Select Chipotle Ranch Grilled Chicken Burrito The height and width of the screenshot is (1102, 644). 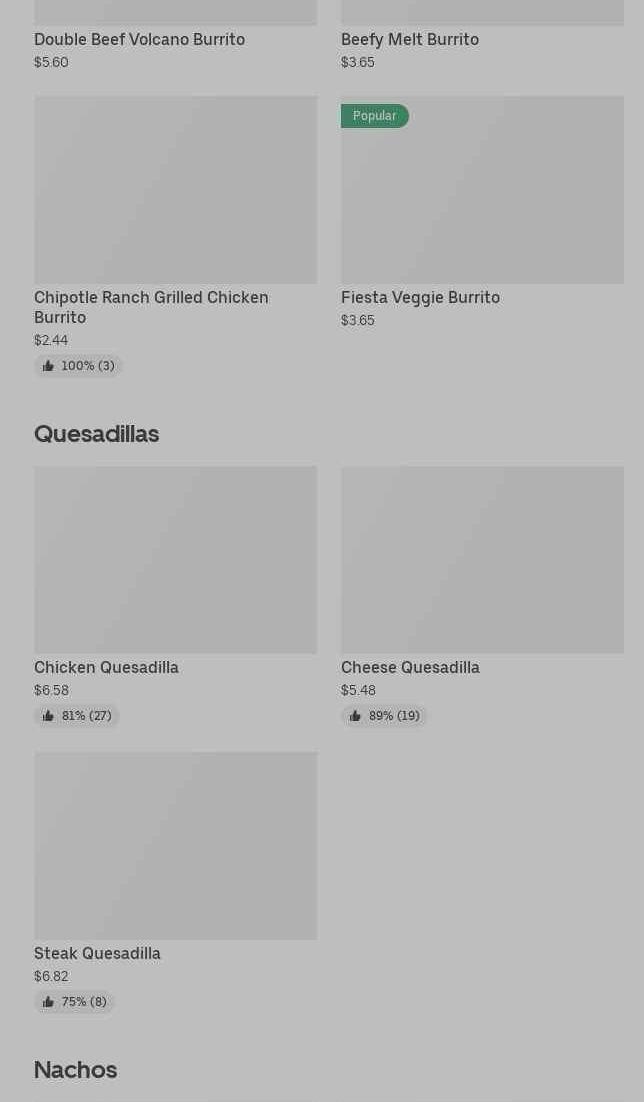tap(175, 237)
